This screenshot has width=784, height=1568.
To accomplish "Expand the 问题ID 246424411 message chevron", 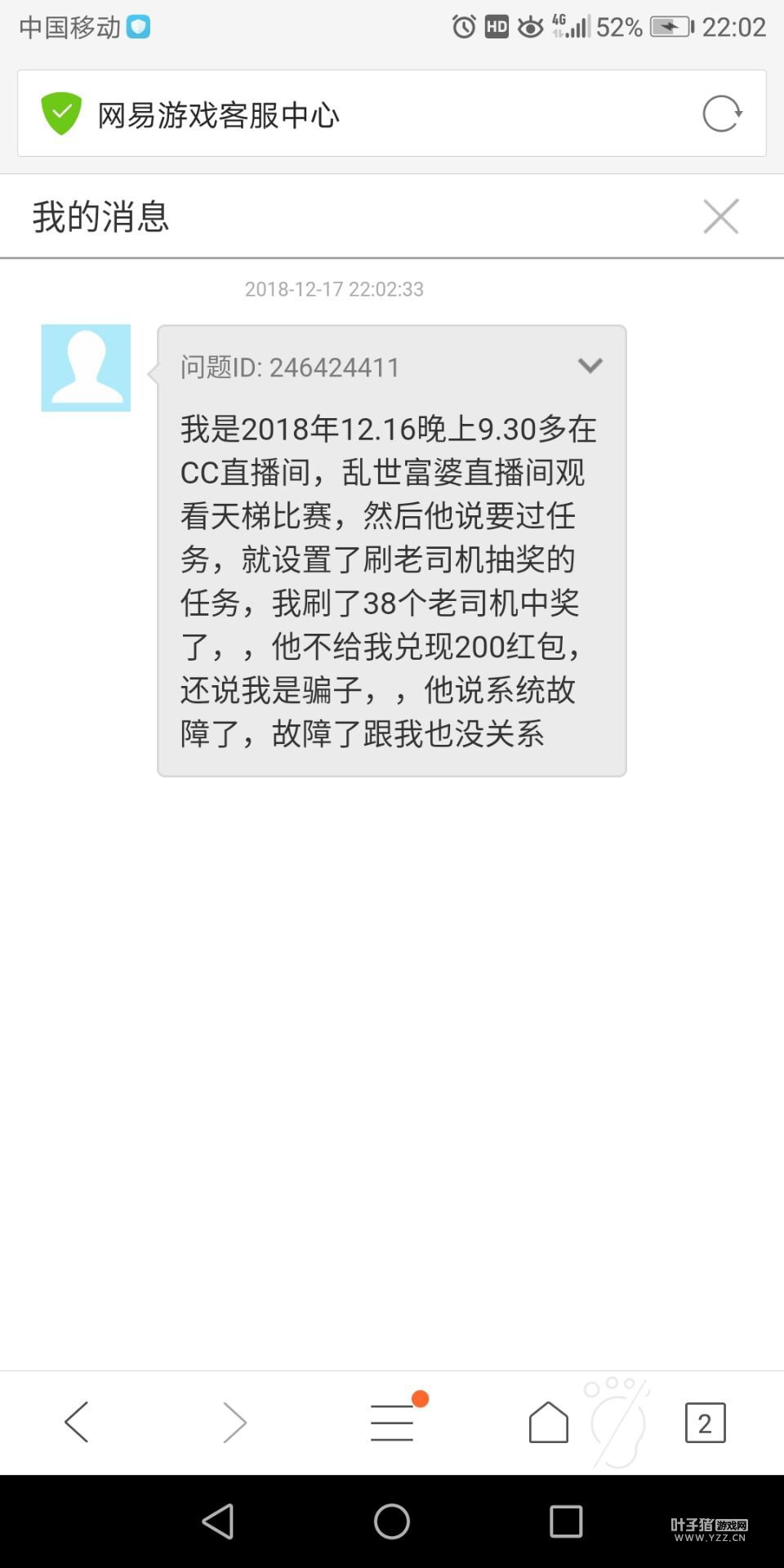I will pos(590,366).
